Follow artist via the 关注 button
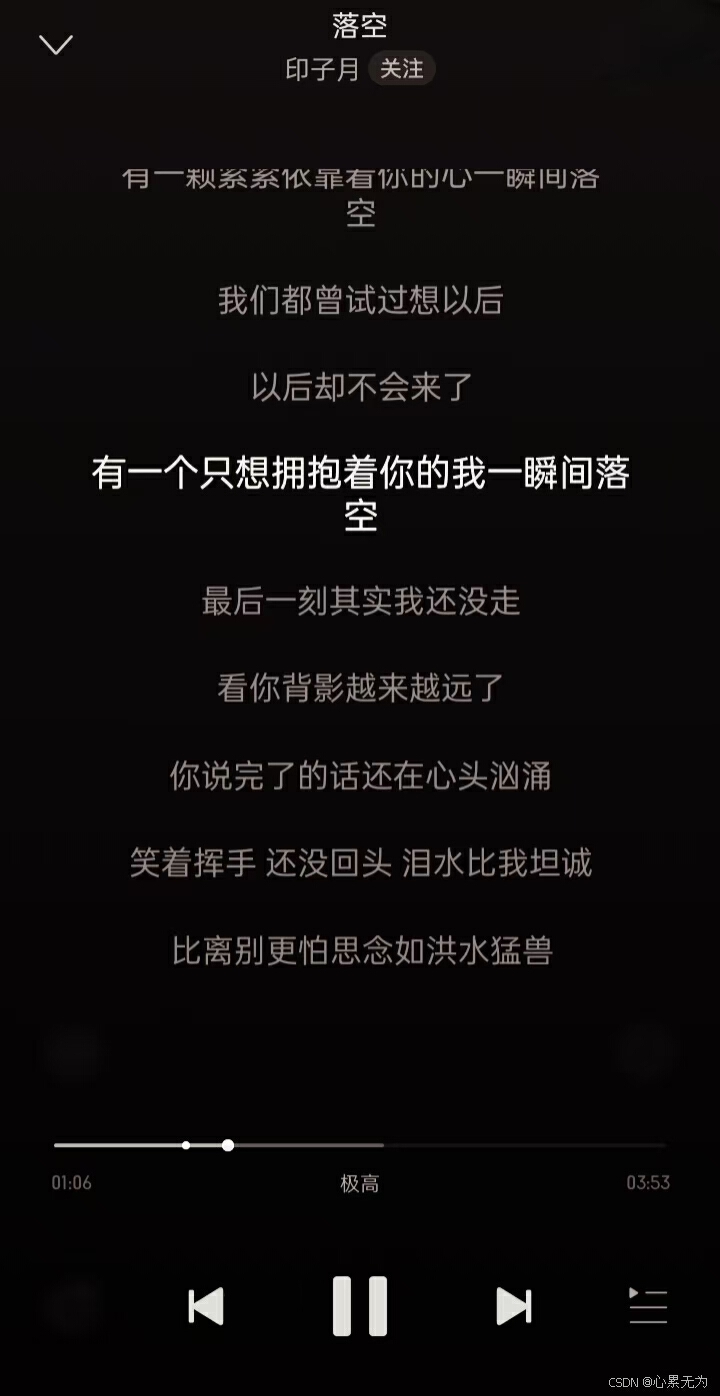Screen dimensions: 720x1396 click(401, 69)
